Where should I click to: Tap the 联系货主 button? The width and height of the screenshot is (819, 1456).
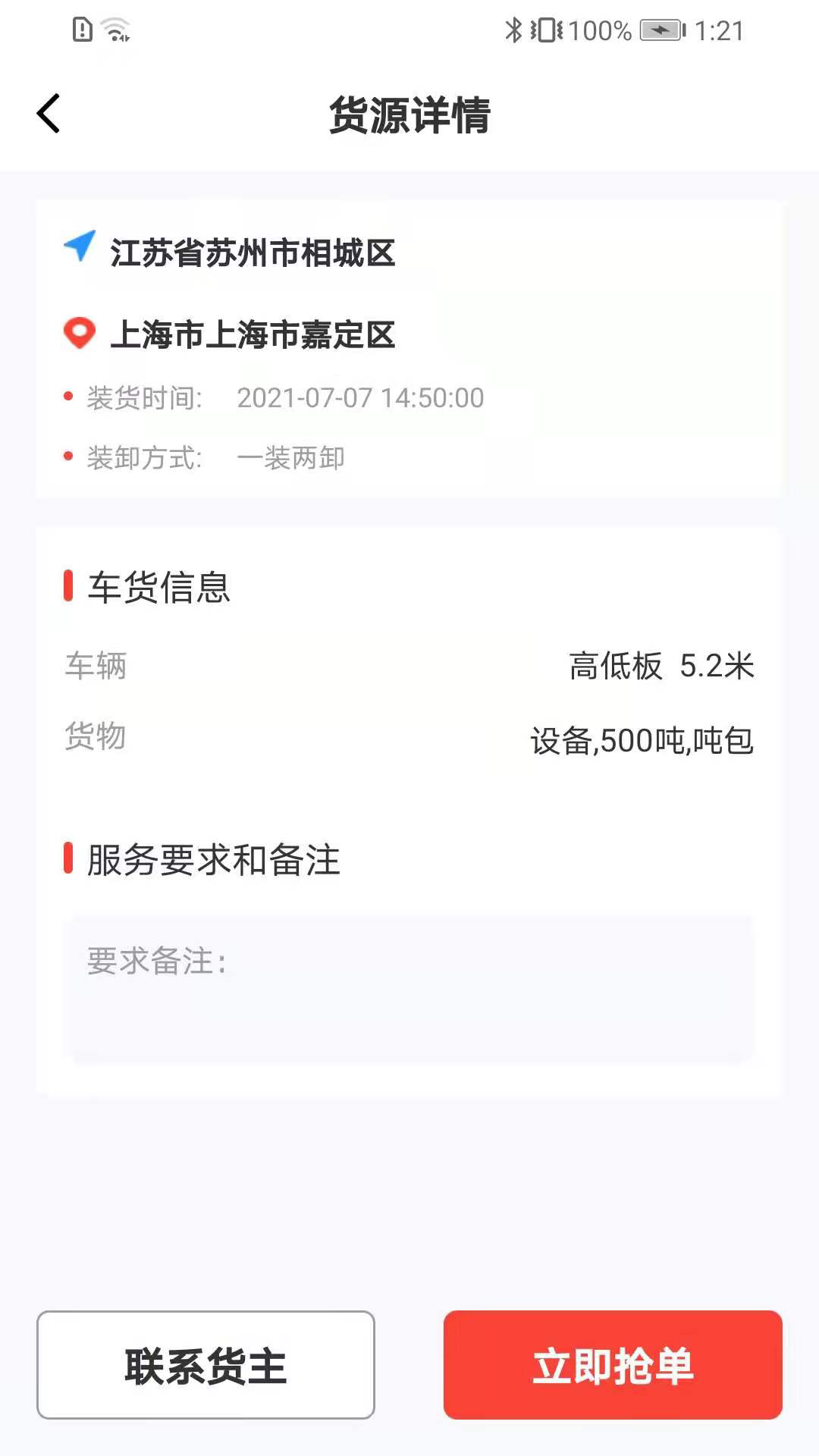coord(206,1365)
